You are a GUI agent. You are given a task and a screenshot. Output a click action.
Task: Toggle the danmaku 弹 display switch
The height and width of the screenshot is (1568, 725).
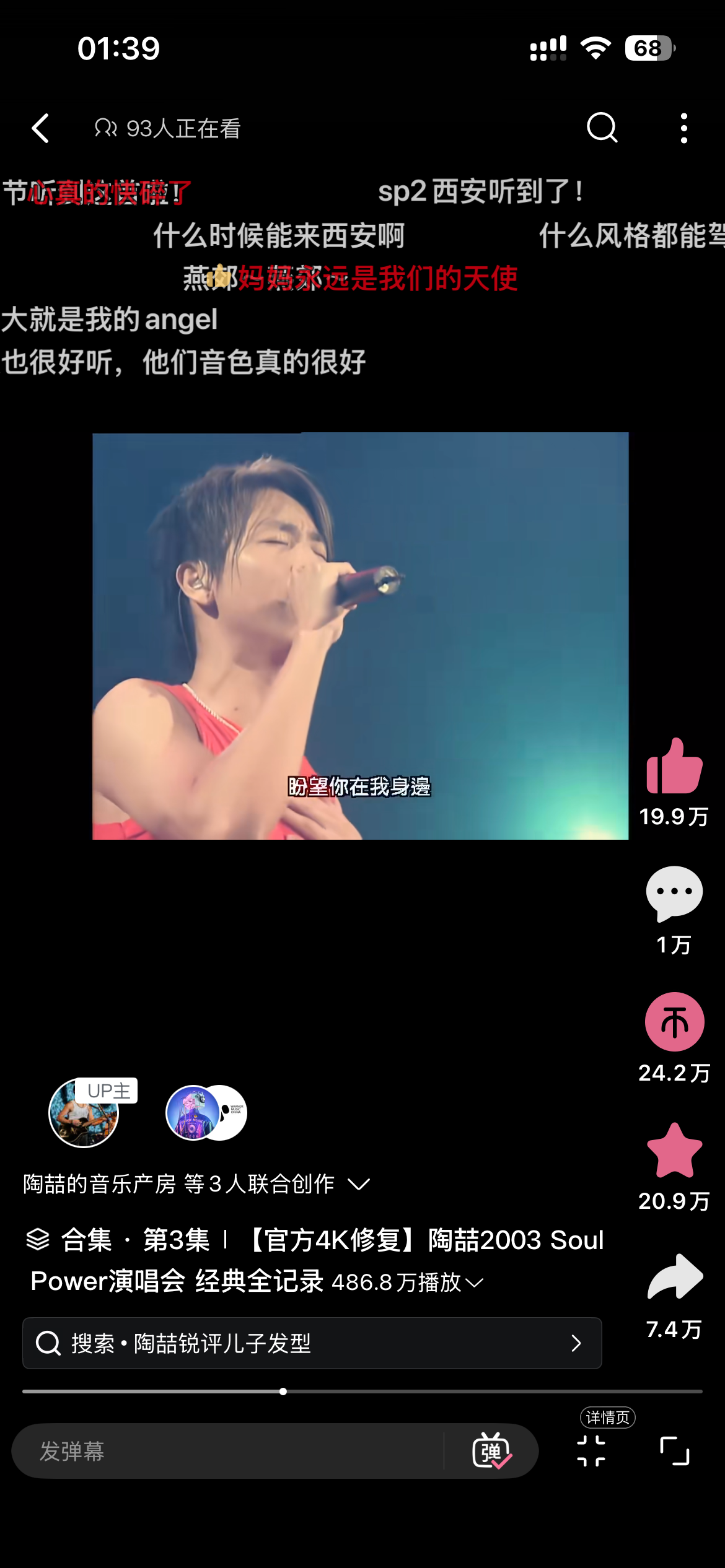pyautogui.click(x=491, y=1451)
